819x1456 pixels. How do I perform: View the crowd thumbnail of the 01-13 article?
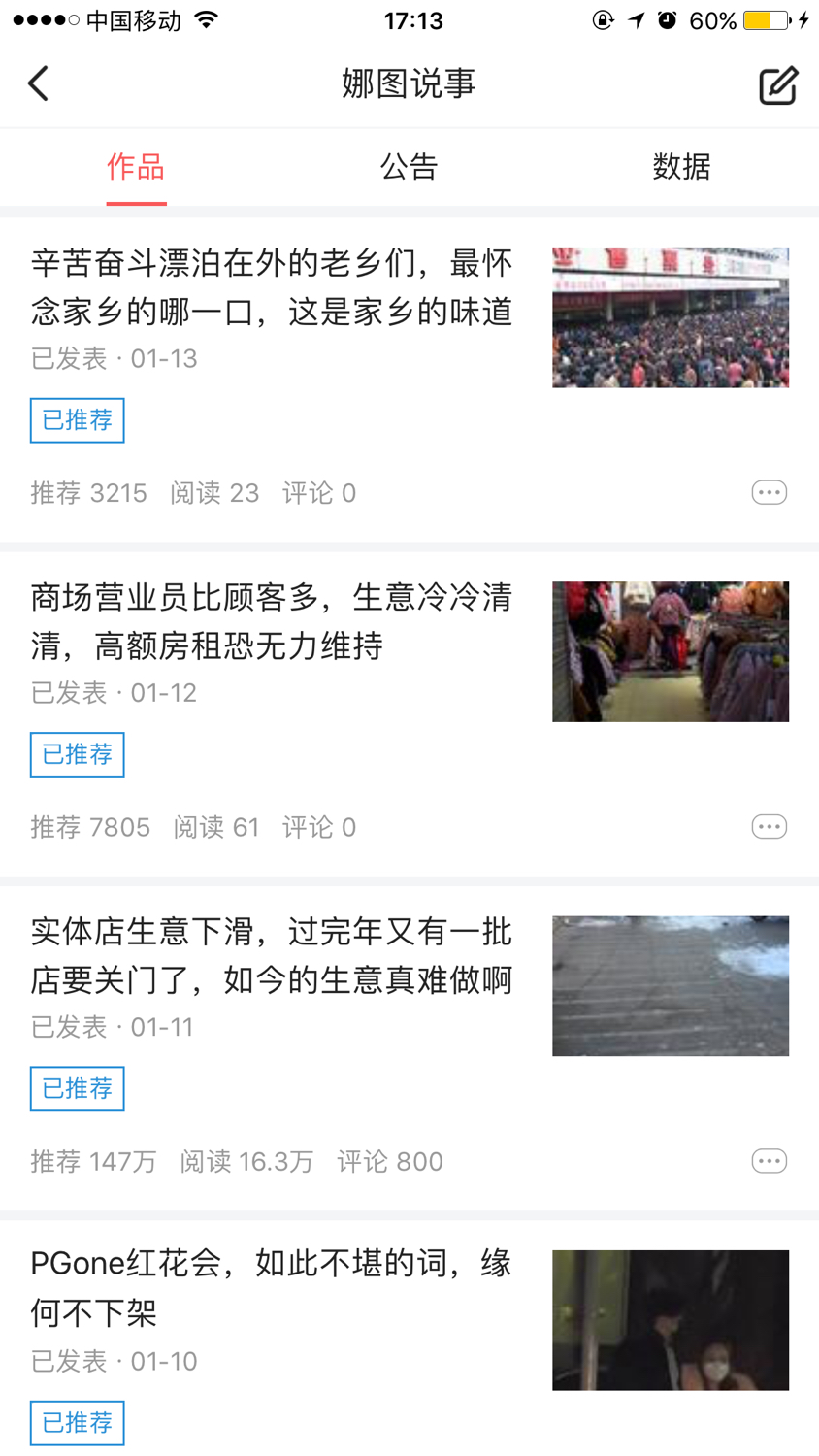click(x=671, y=317)
